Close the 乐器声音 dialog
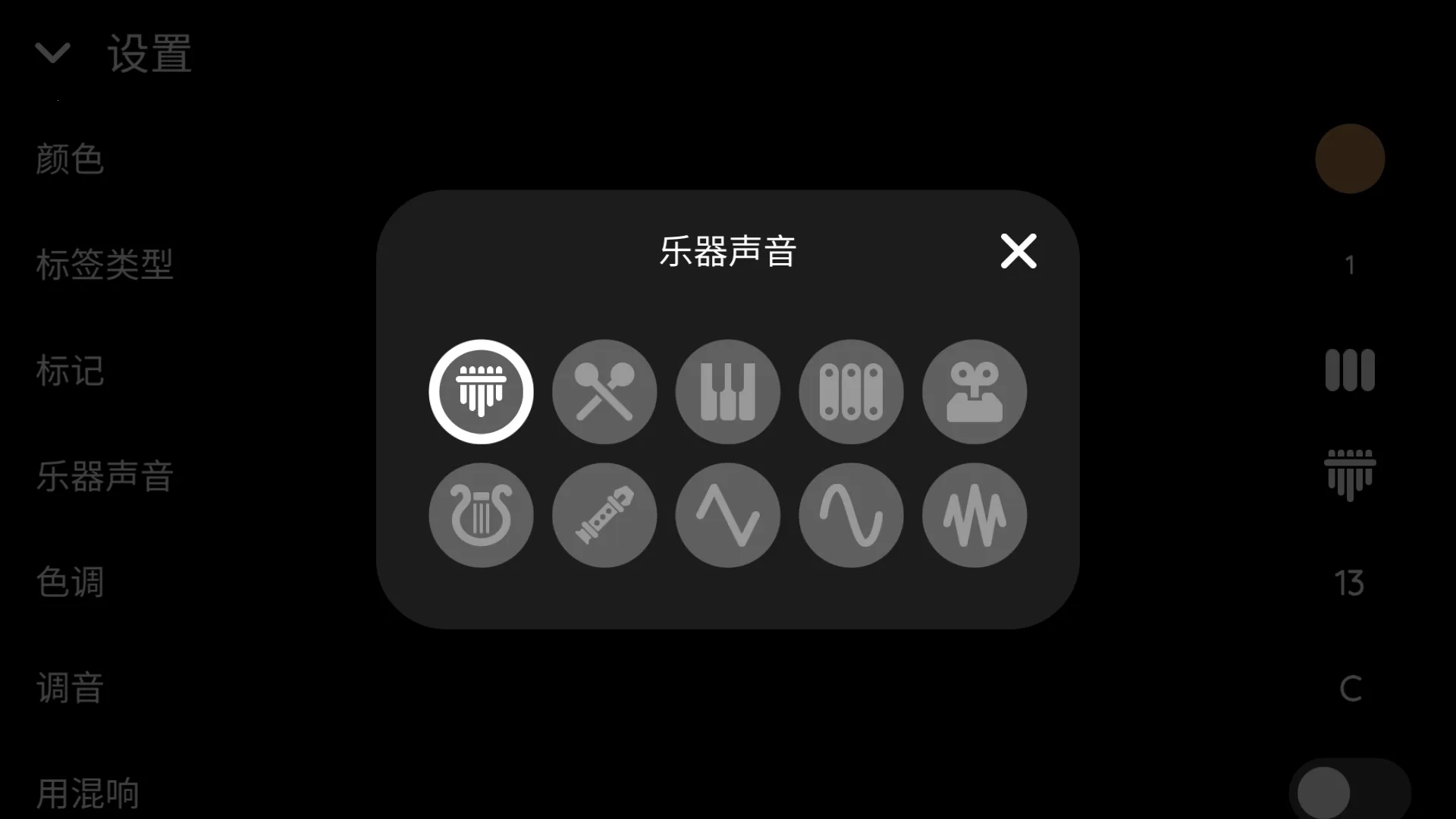Image resolution: width=1456 pixels, height=819 pixels. point(1018,251)
